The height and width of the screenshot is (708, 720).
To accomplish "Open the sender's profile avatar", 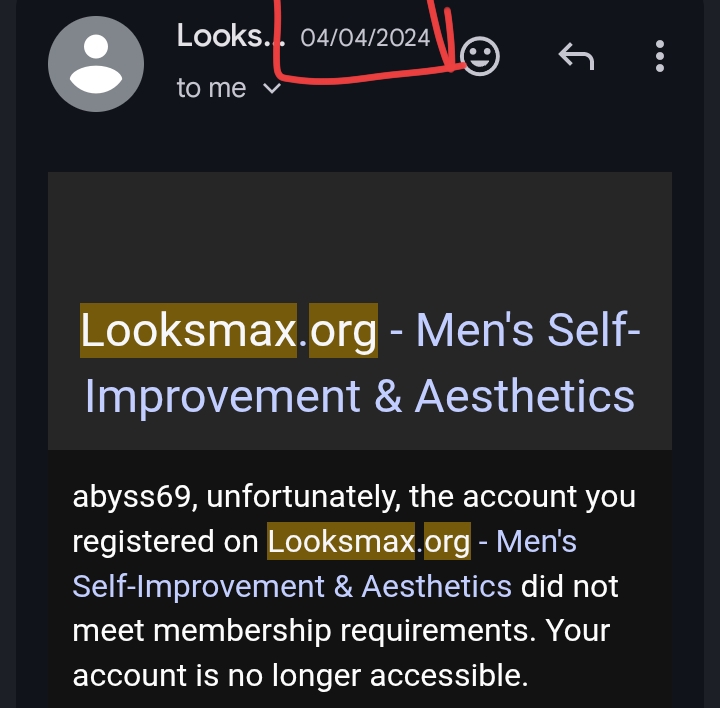I will click(x=96, y=63).
